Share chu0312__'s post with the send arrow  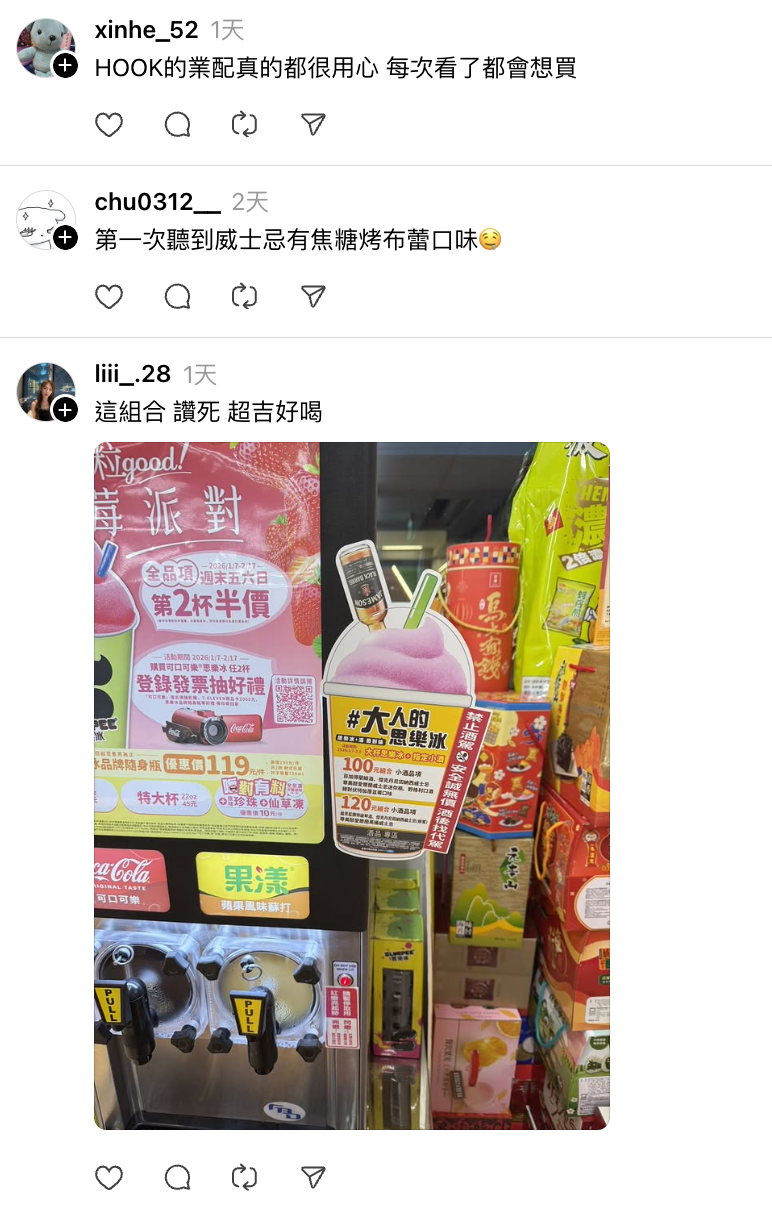click(x=311, y=296)
